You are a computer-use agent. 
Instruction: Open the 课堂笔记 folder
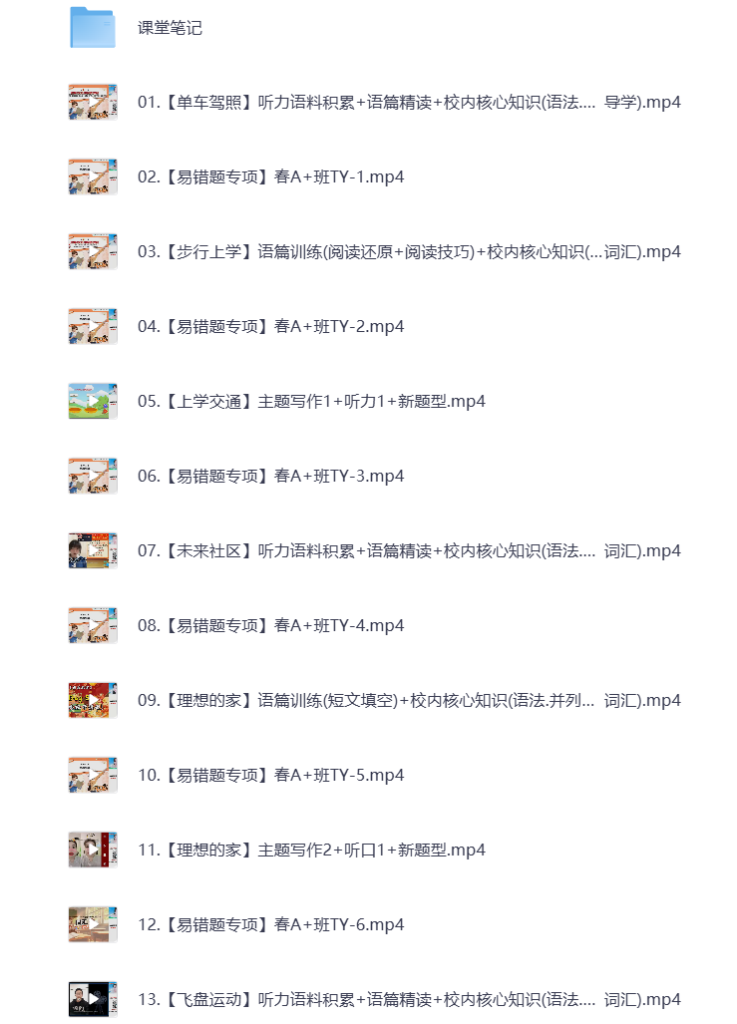pyautogui.click(x=169, y=28)
